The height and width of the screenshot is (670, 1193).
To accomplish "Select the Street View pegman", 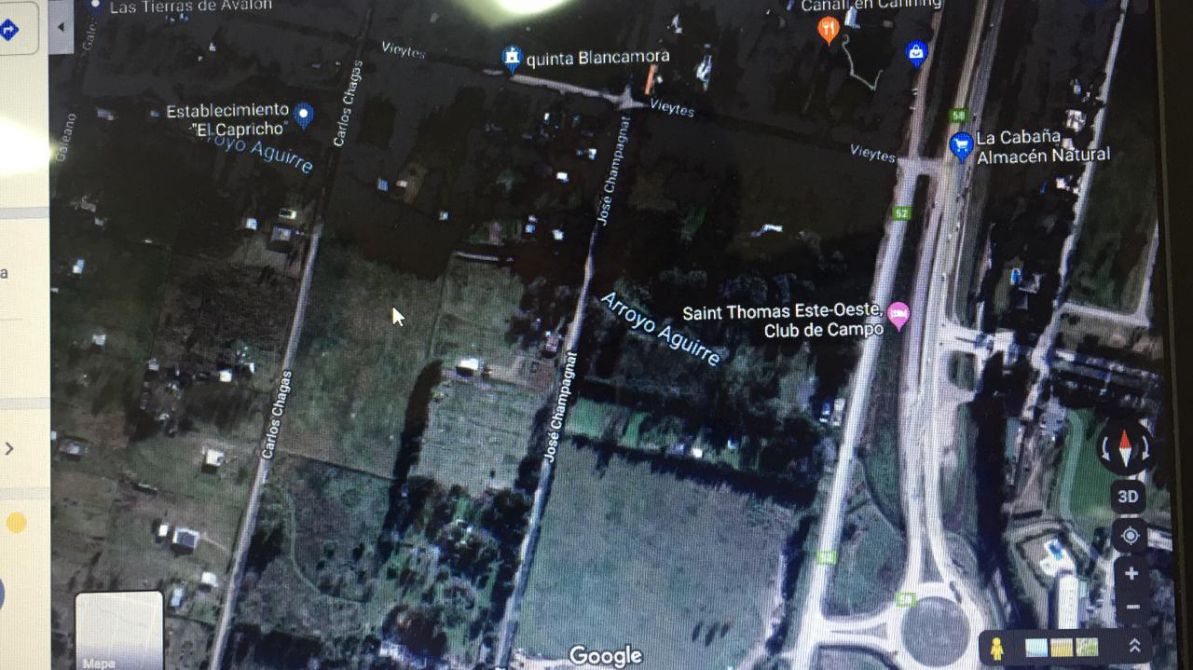I will [996, 647].
